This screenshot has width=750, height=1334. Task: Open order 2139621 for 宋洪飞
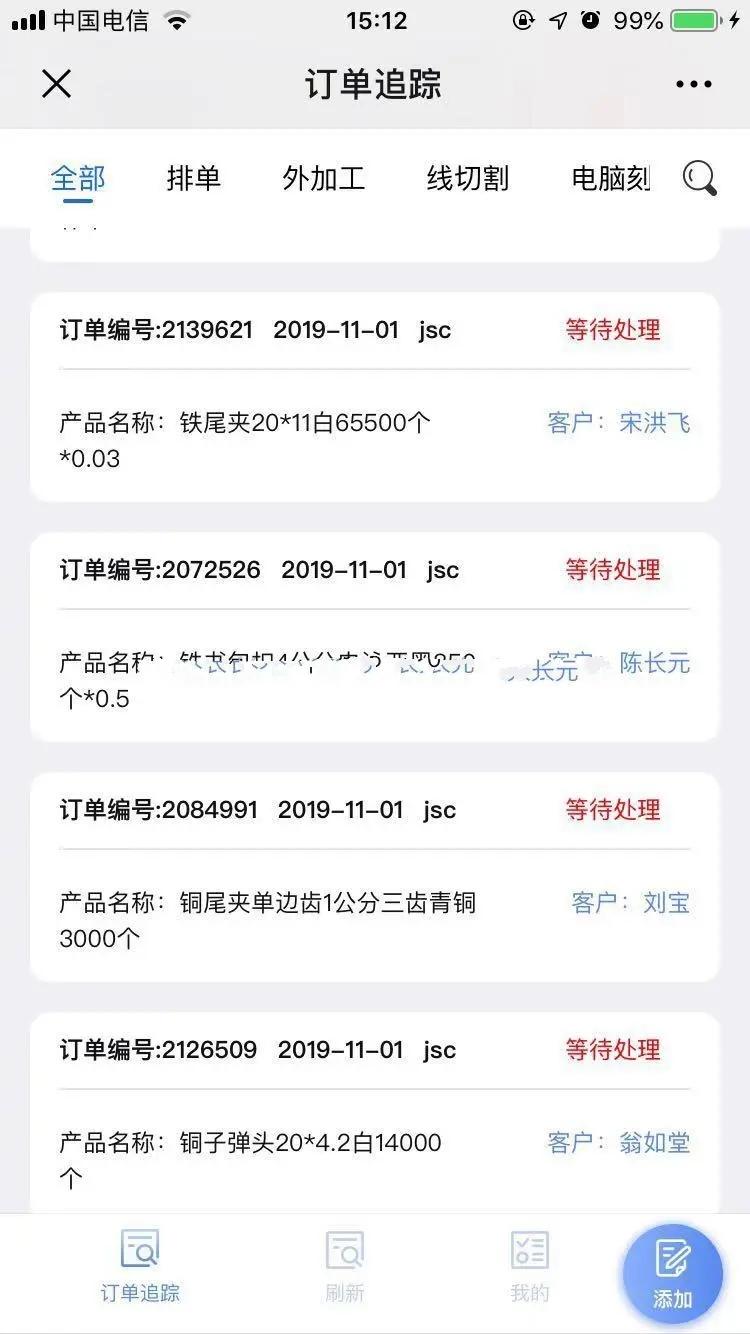click(x=375, y=397)
